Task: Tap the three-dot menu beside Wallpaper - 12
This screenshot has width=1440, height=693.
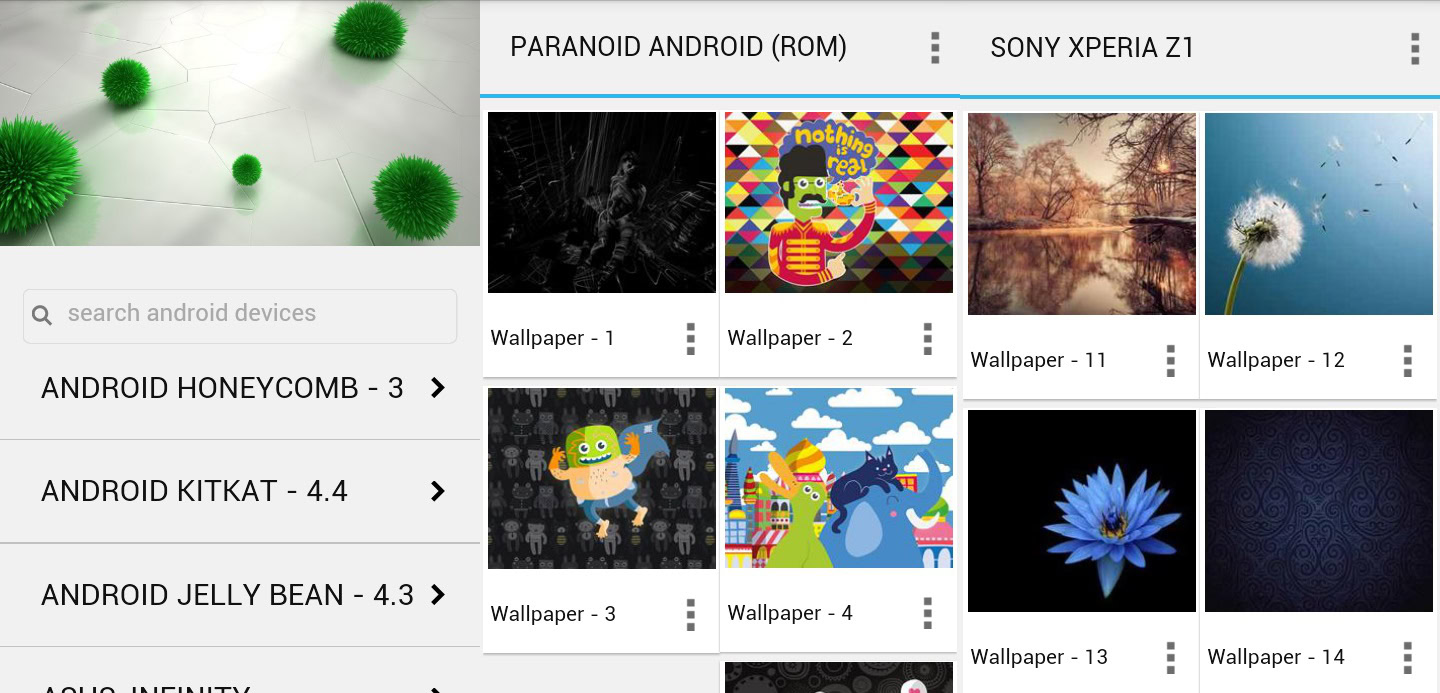Action: pos(1407,361)
